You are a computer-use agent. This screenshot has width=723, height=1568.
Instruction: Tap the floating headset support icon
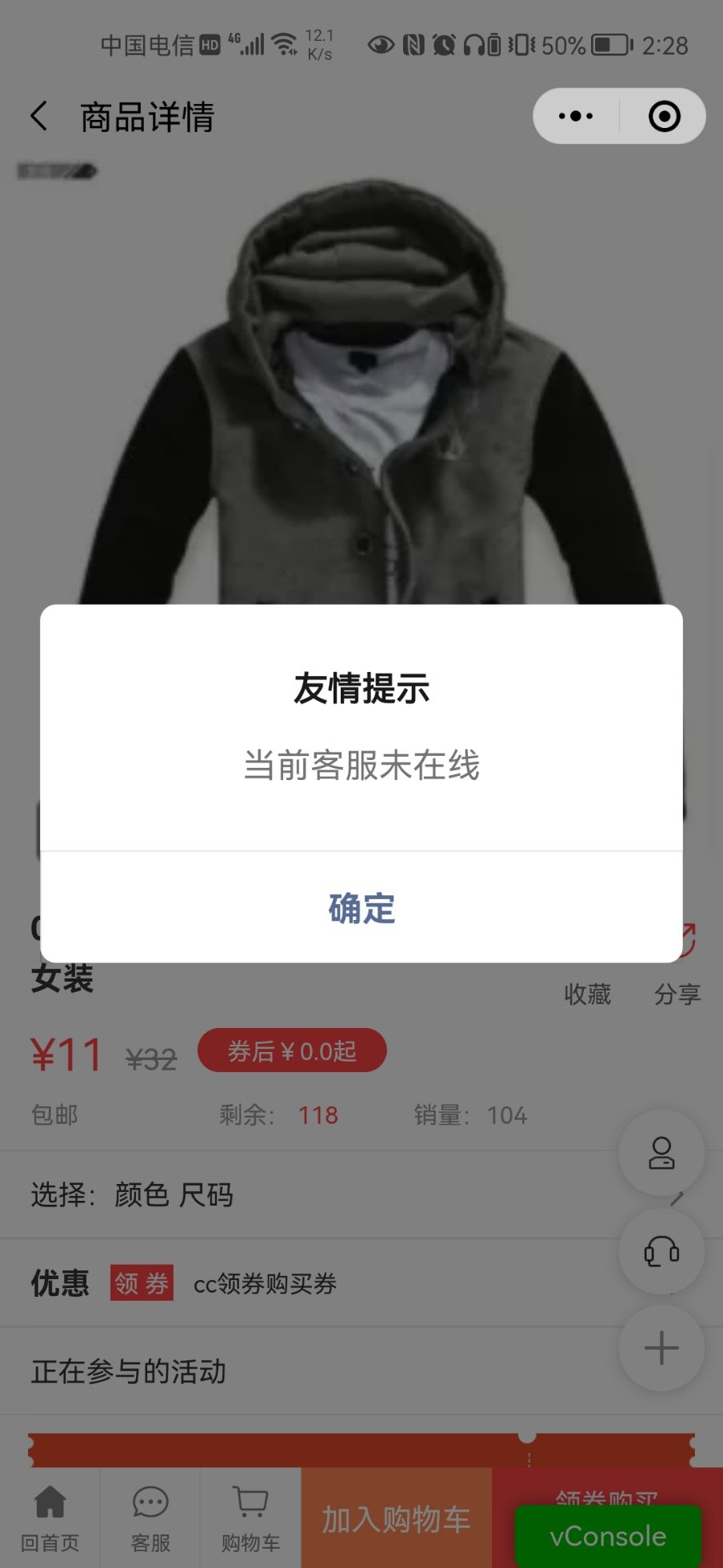[661, 1251]
